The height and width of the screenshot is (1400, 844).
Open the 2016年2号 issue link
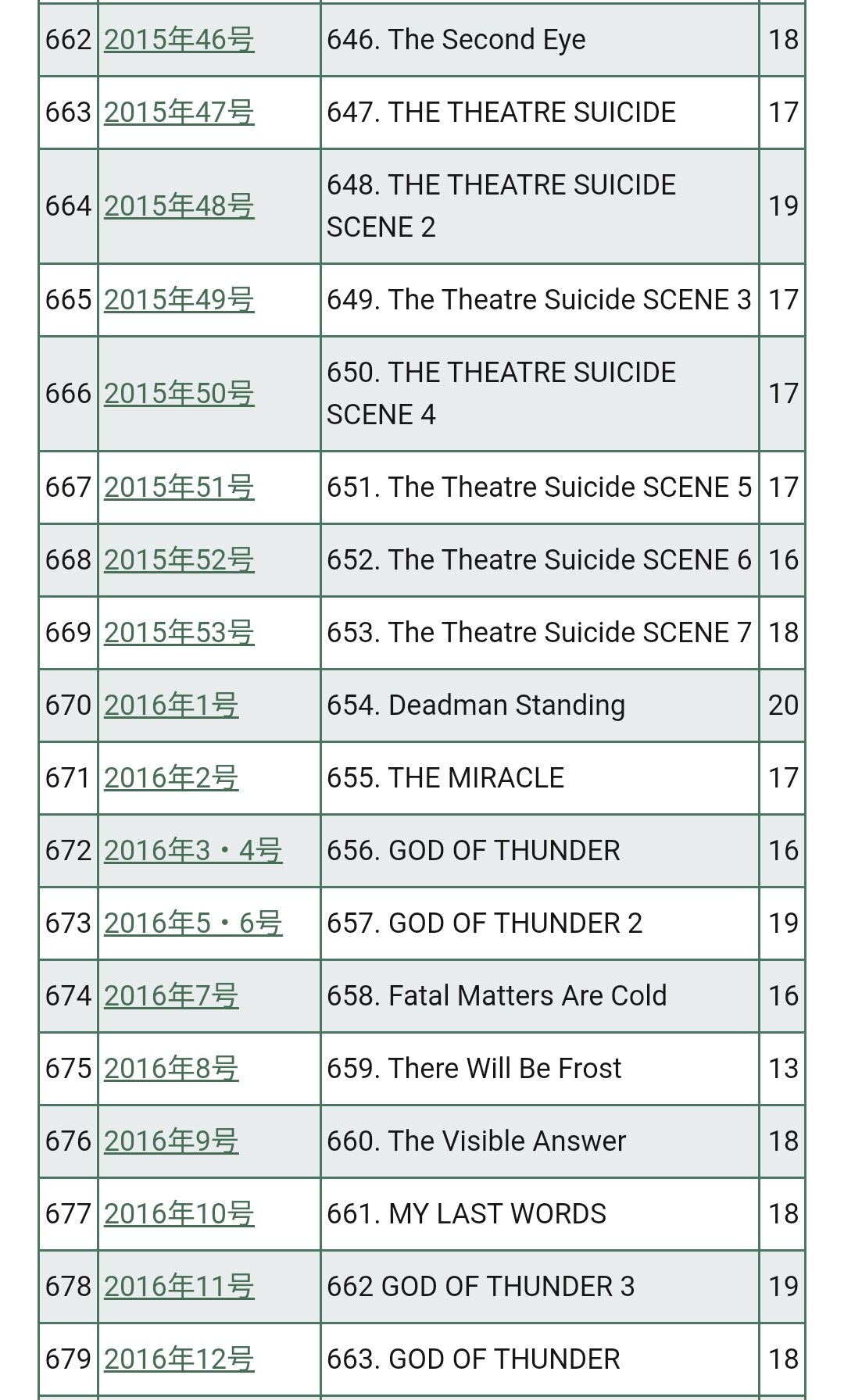pyautogui.click(x=171, y=778)
